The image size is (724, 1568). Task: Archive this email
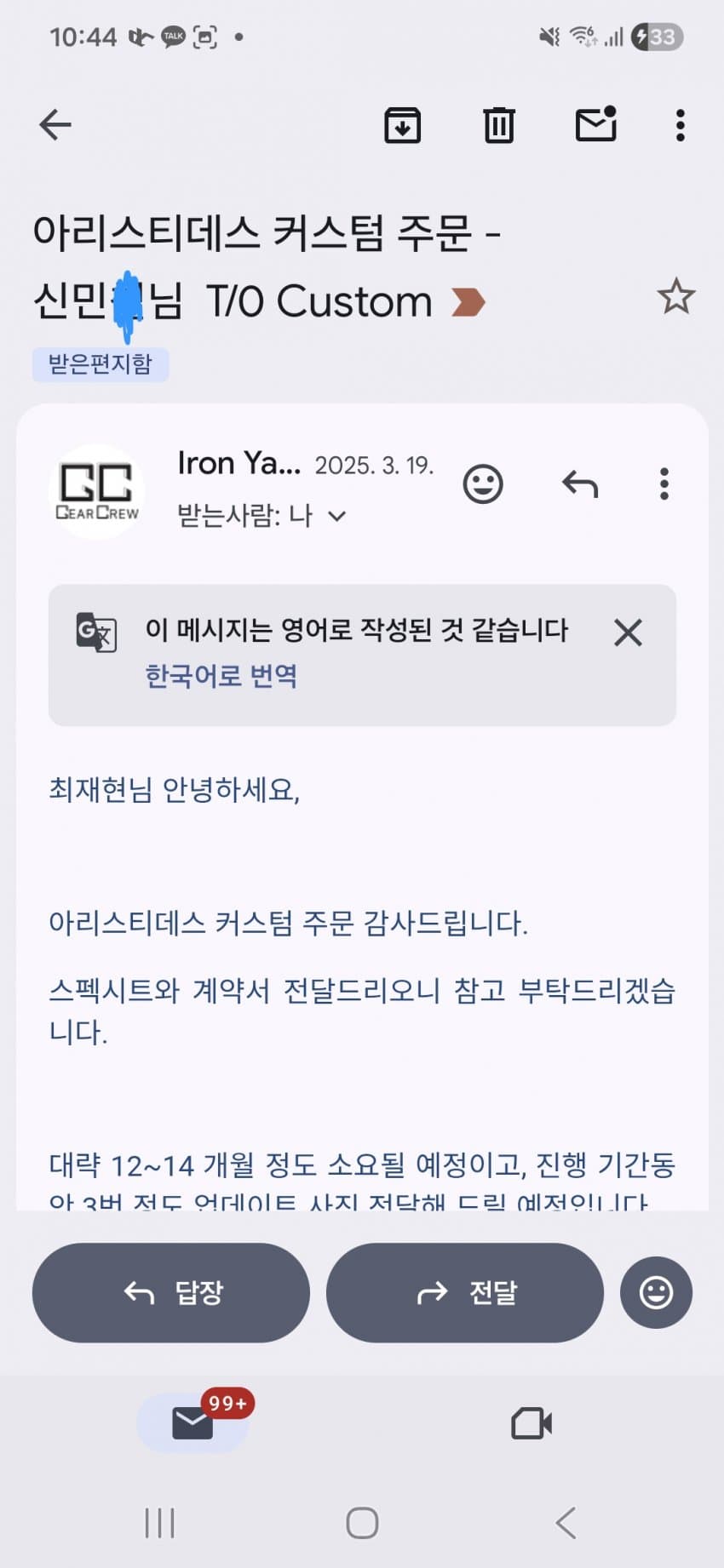(402, 125)
